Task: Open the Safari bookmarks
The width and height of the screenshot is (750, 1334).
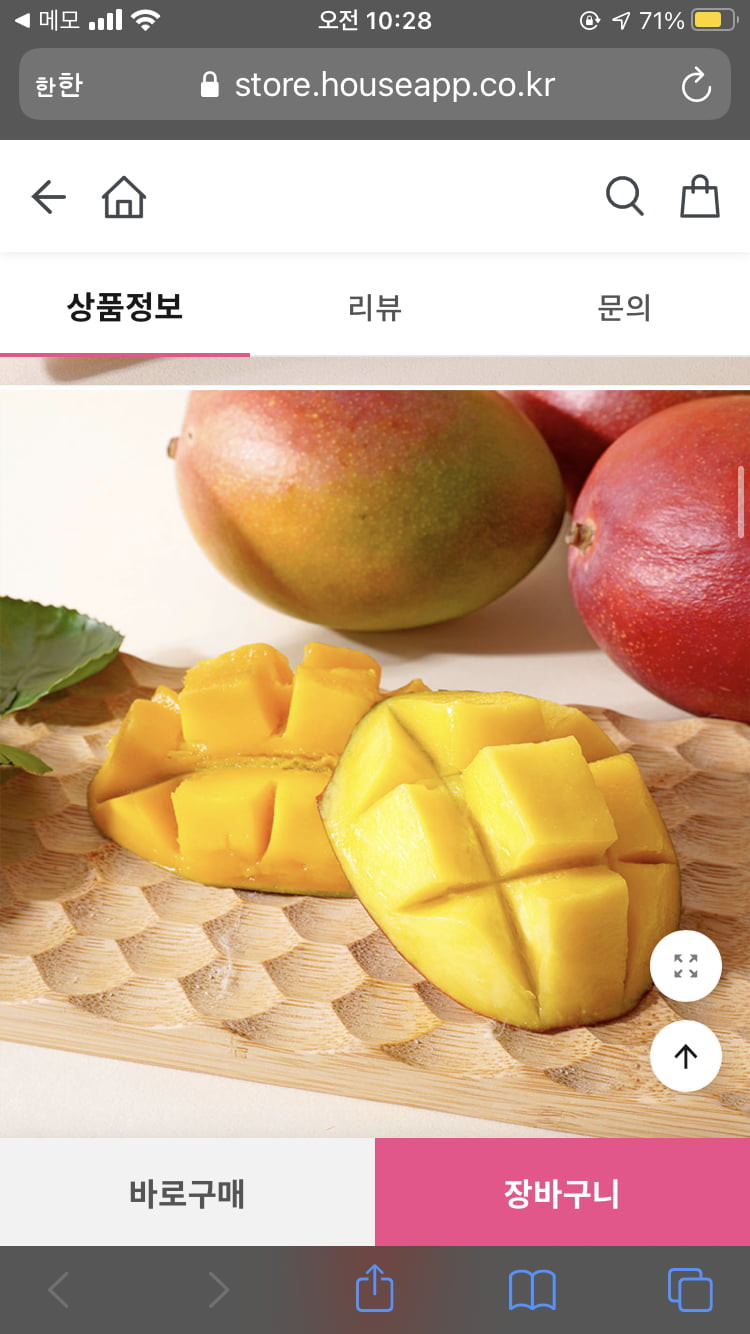Action: tap(532, 1290)
